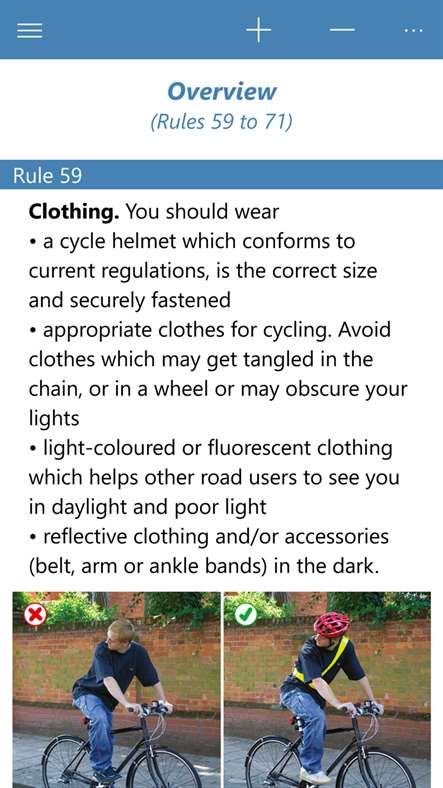Open the three-dot overflow menu
Viewport: 443px width, 788px height.
coord(413,30)
